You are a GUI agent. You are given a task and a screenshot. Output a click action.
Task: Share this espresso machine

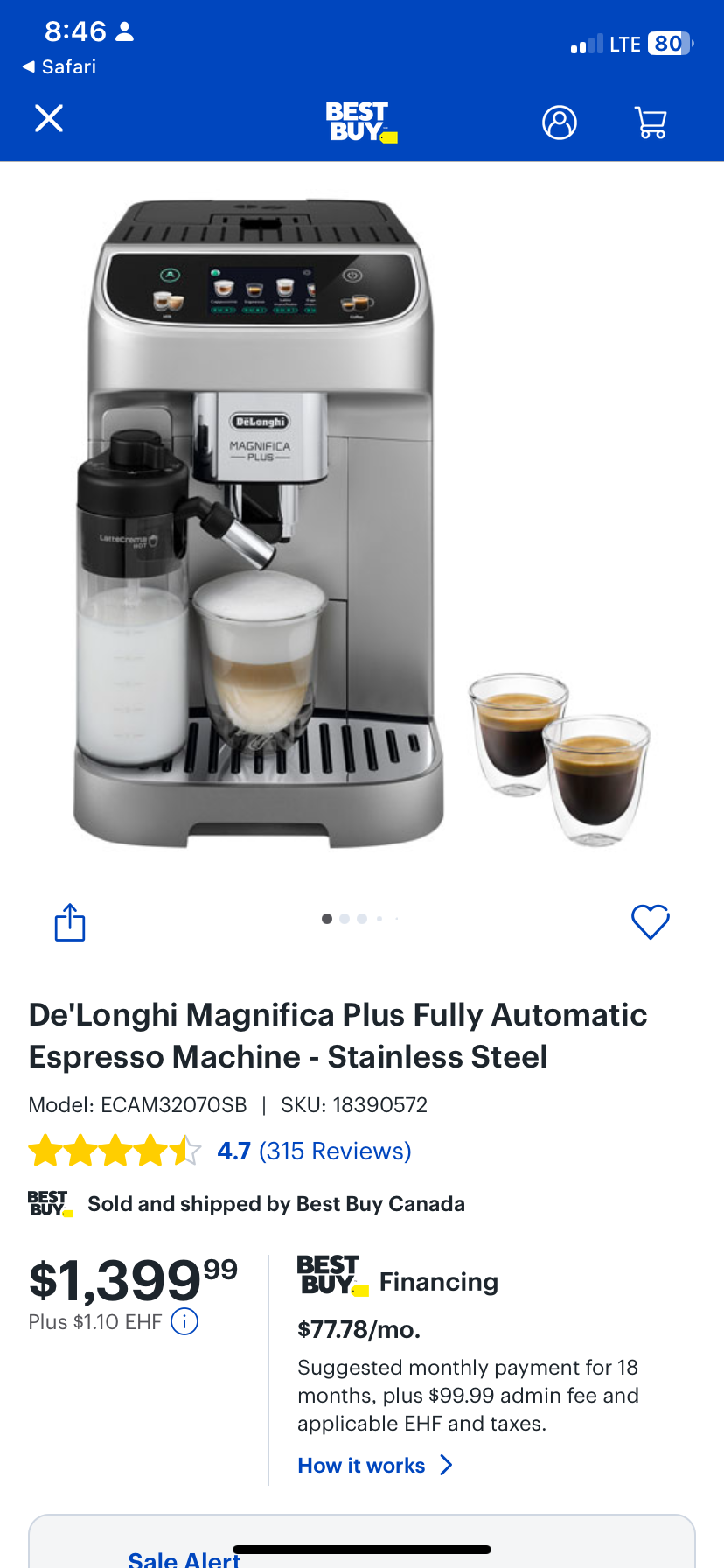[x=70, y=922]
